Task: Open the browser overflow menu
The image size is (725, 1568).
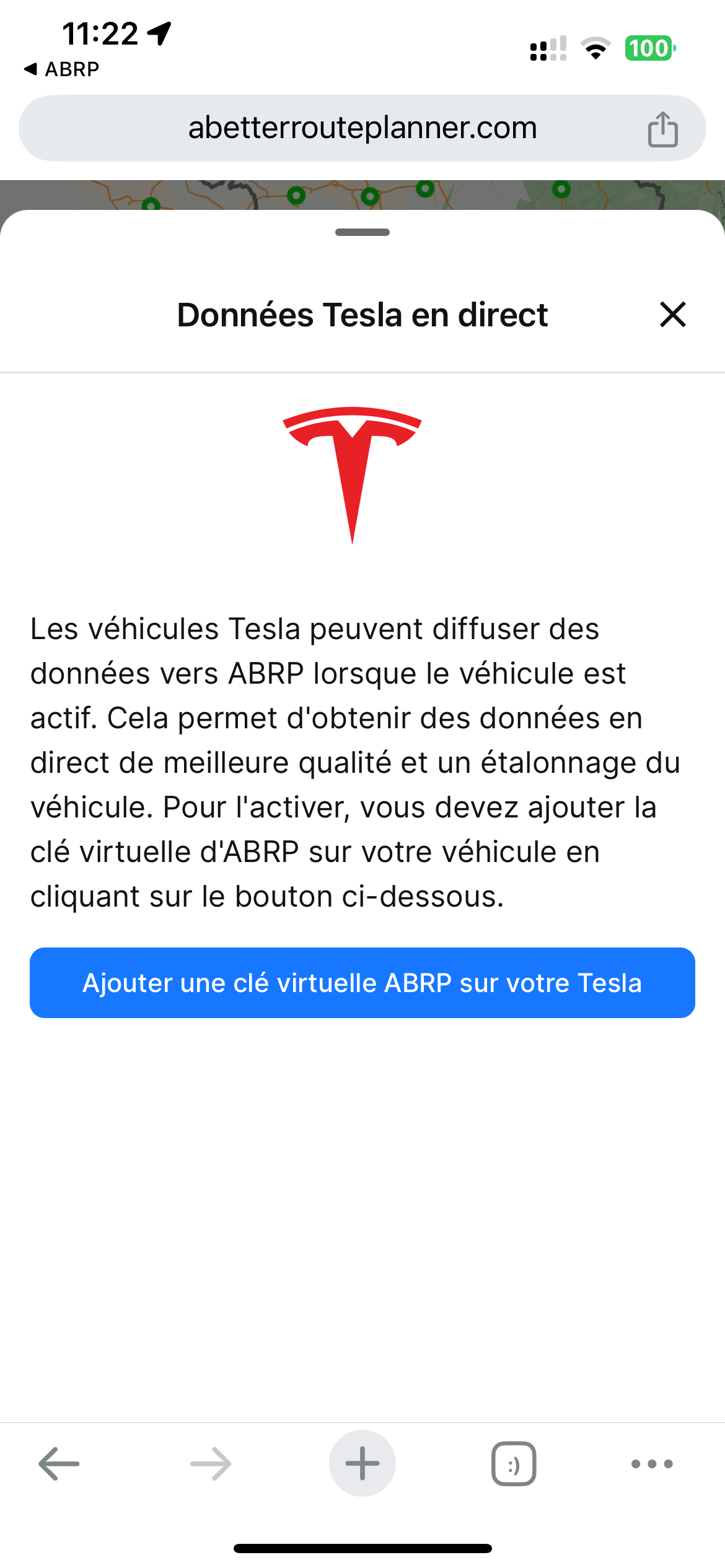Action: click(651, 1464)
